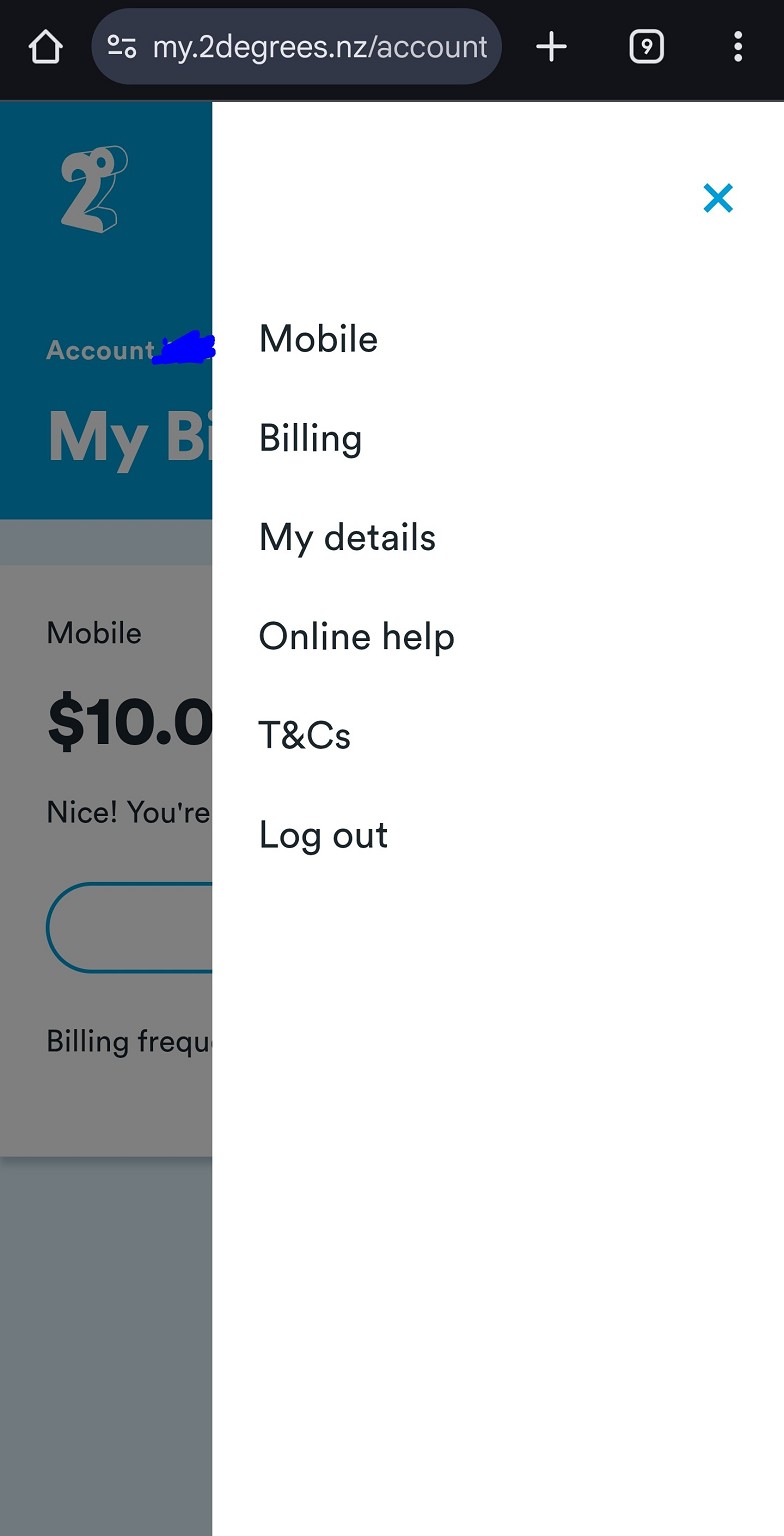Close the side menu

point(718,198)
